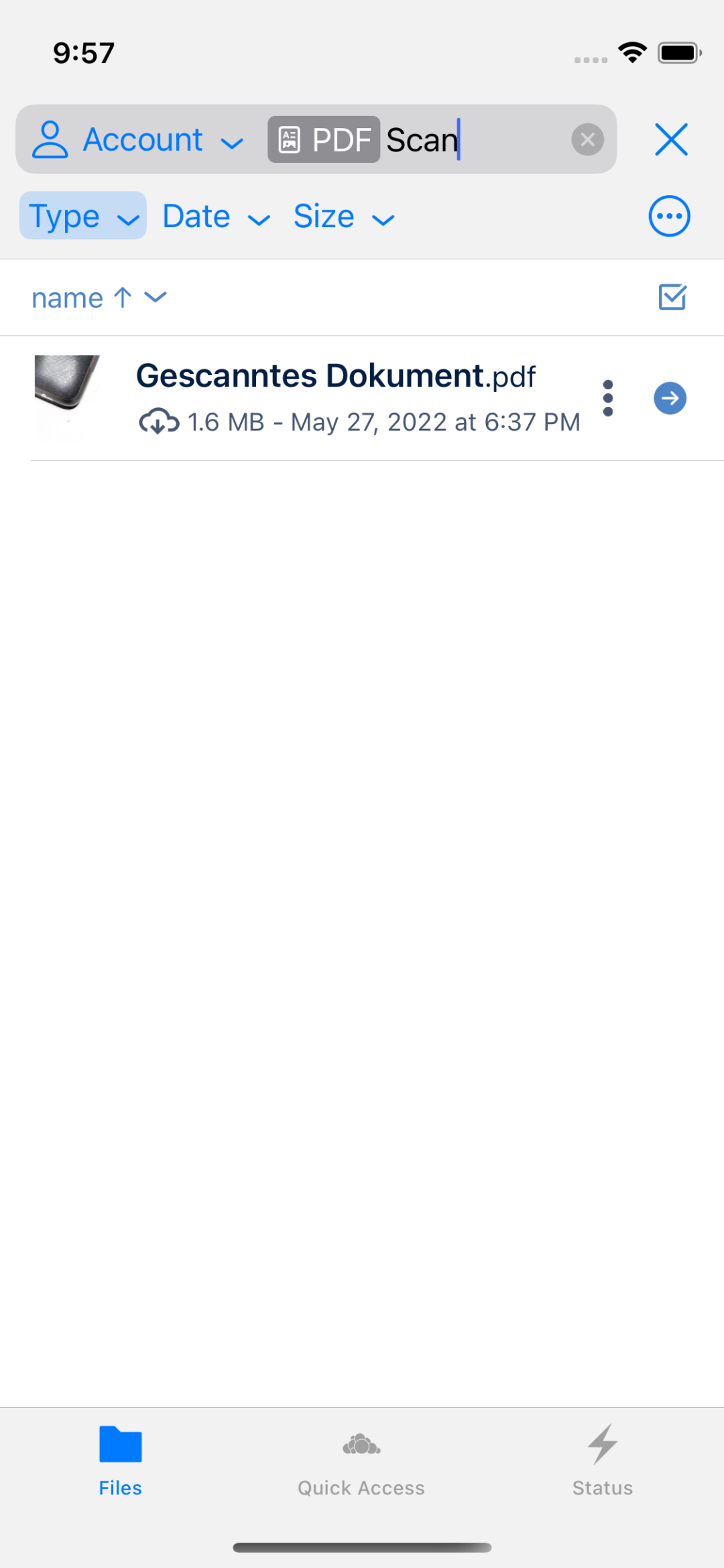Image resolution: width=724 pixels, height=1568 pixels.
Task: Change the name sort order
Action: [x=99, y=298]
